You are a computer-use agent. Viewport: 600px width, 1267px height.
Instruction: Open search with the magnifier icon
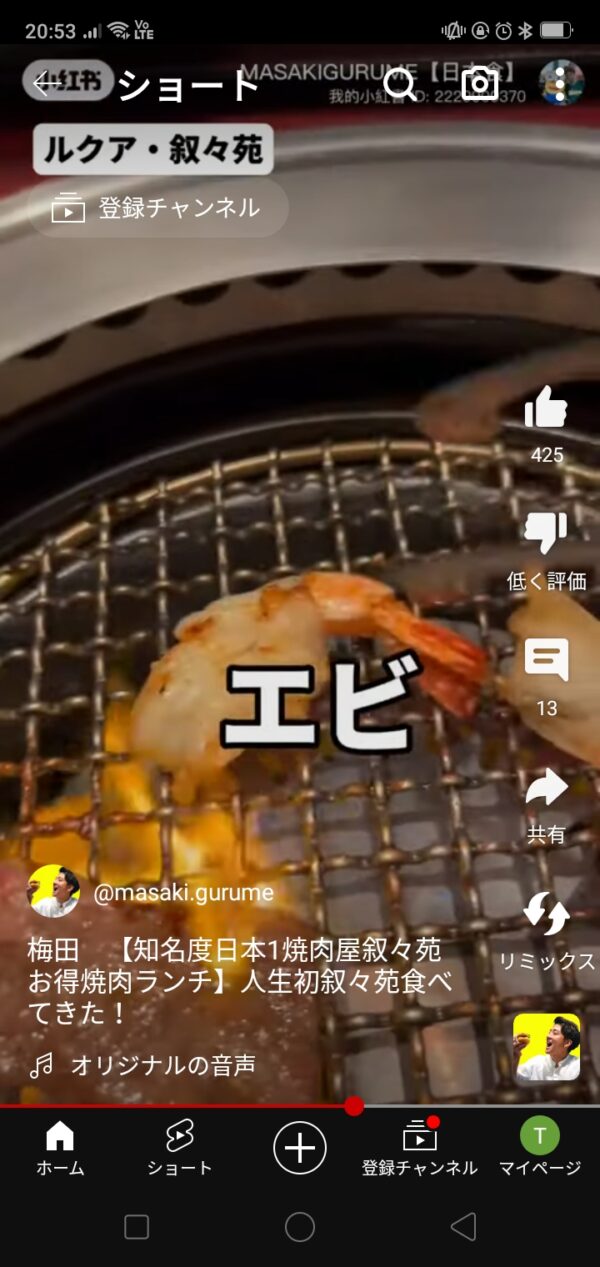400,85
